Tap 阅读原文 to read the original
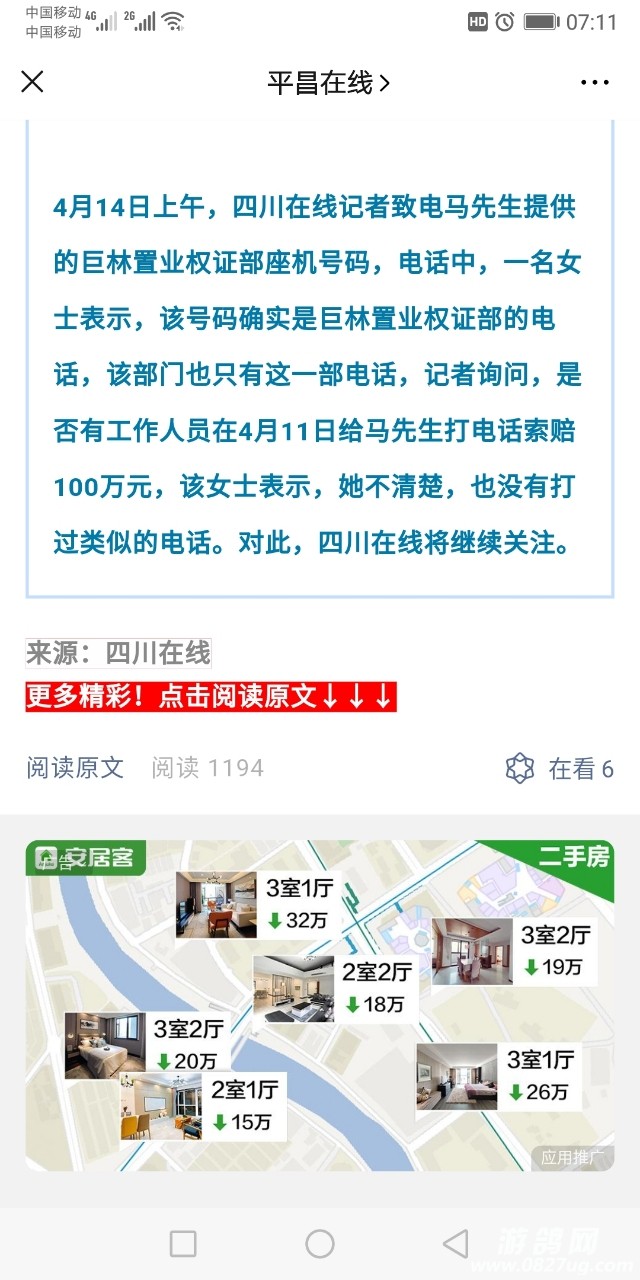The width and height of the screenshot is (640, 1280). [x=75, y=768]
